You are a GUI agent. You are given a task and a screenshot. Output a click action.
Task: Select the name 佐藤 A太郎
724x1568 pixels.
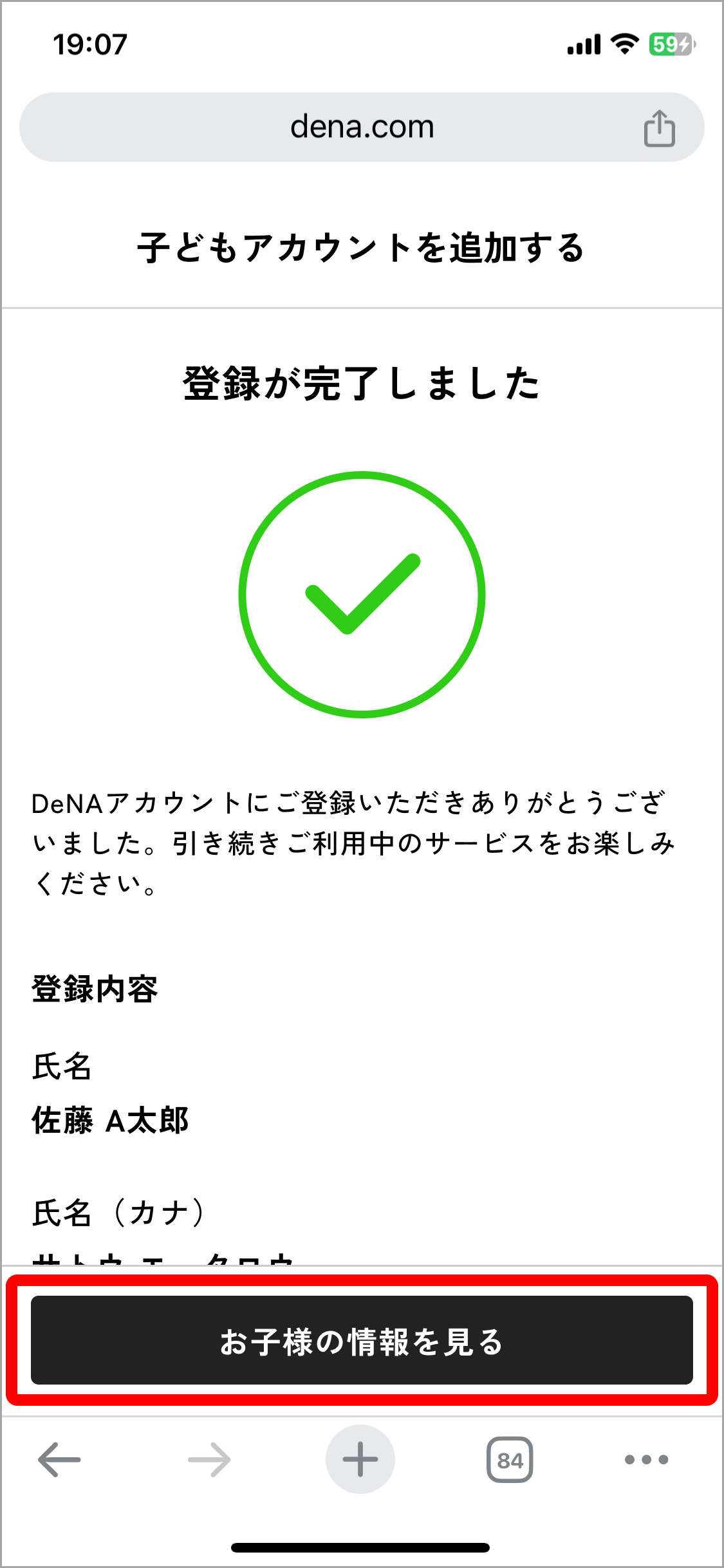[x=109, y=1120]
